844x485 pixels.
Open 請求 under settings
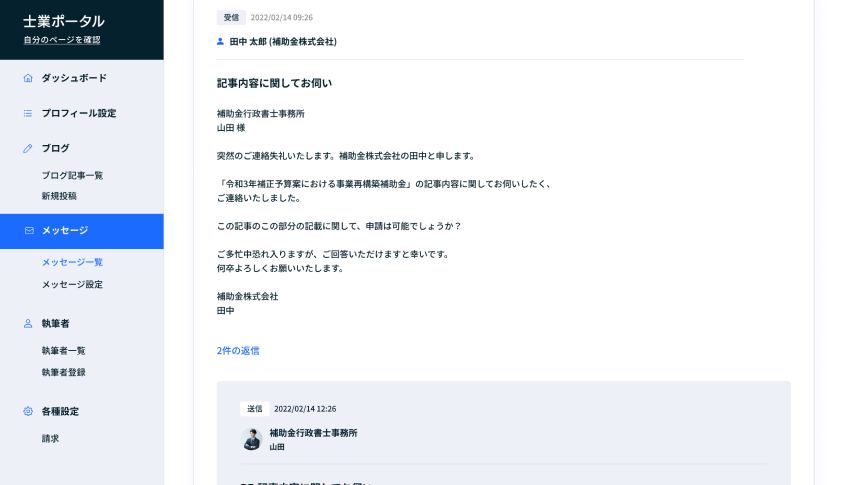pyautogui.click(x=50, y=438)
